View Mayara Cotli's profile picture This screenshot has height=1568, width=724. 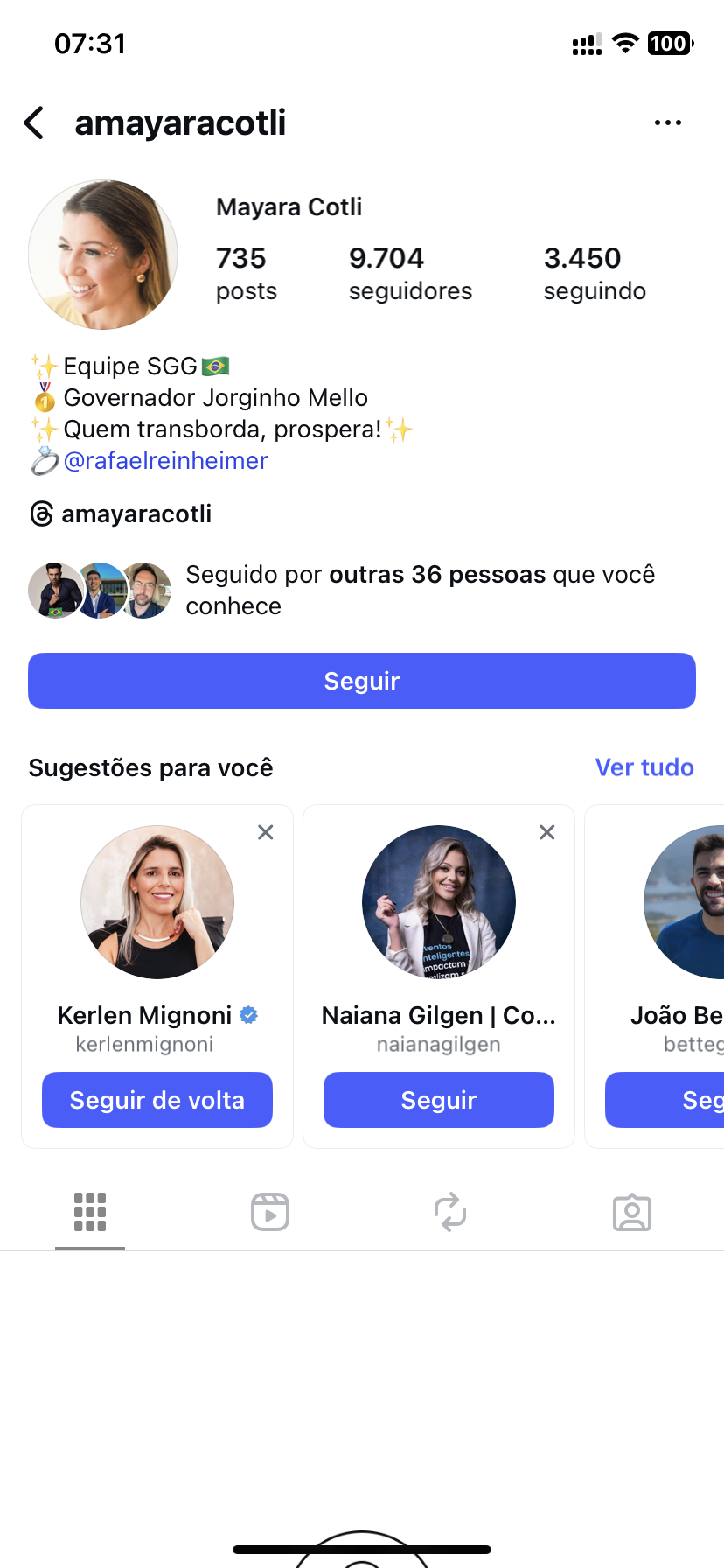pyautogui.click(x=103, y=255)
